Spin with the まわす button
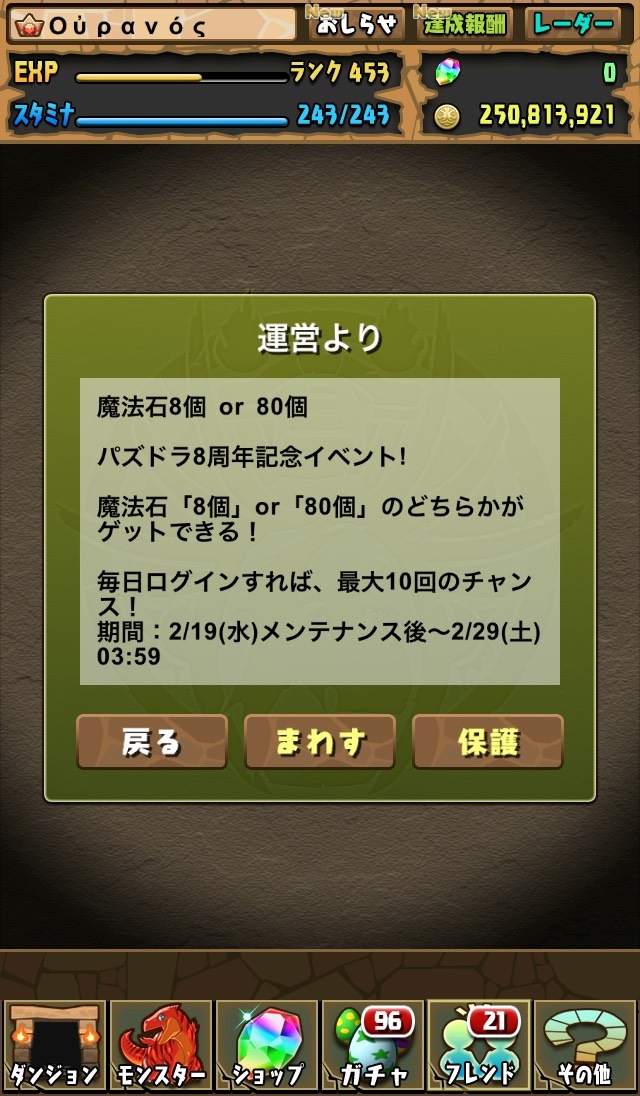The height and width of the screenshot is (1096, 640). point(320,741)
